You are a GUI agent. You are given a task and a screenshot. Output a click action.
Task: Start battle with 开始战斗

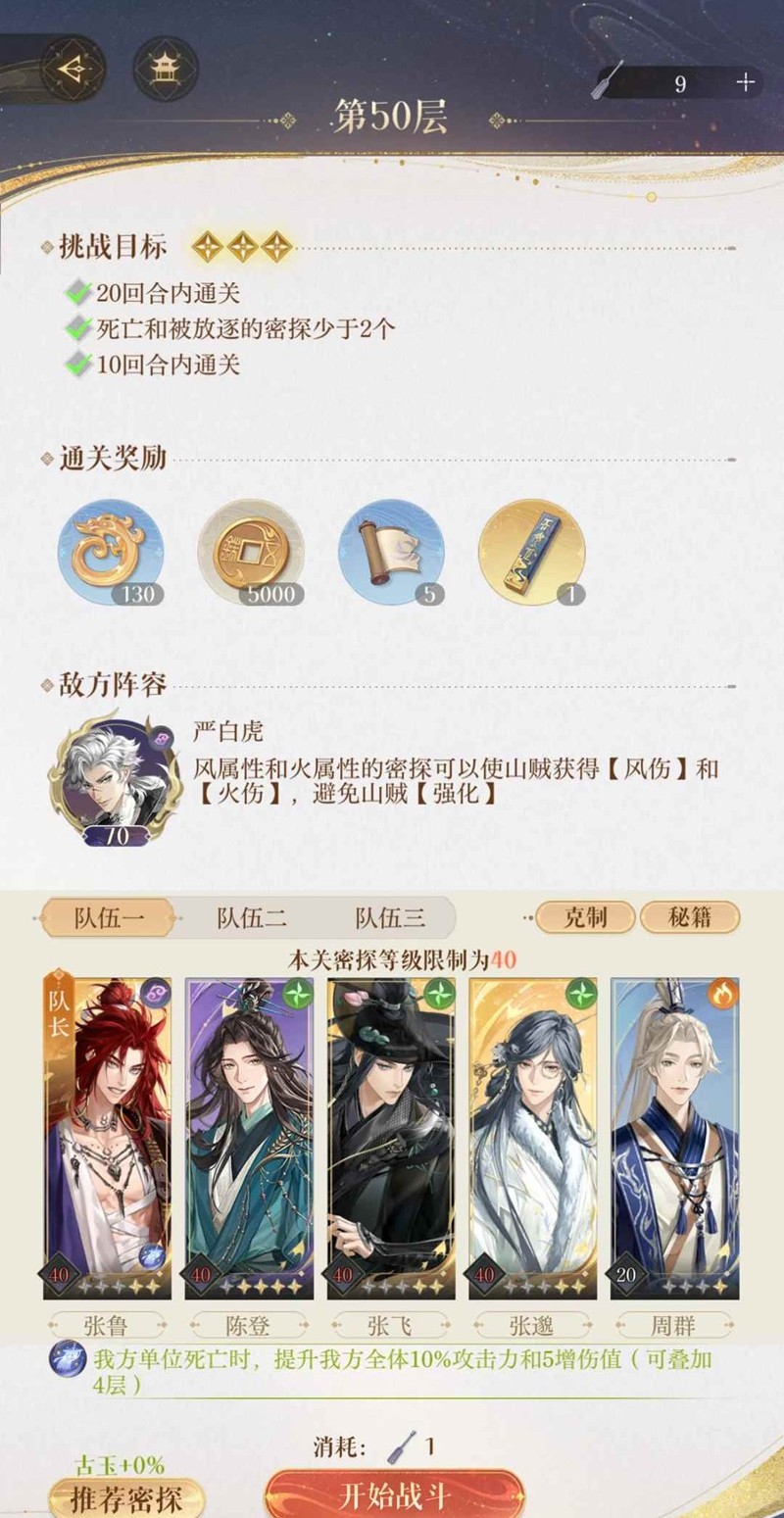(394, 1496)
